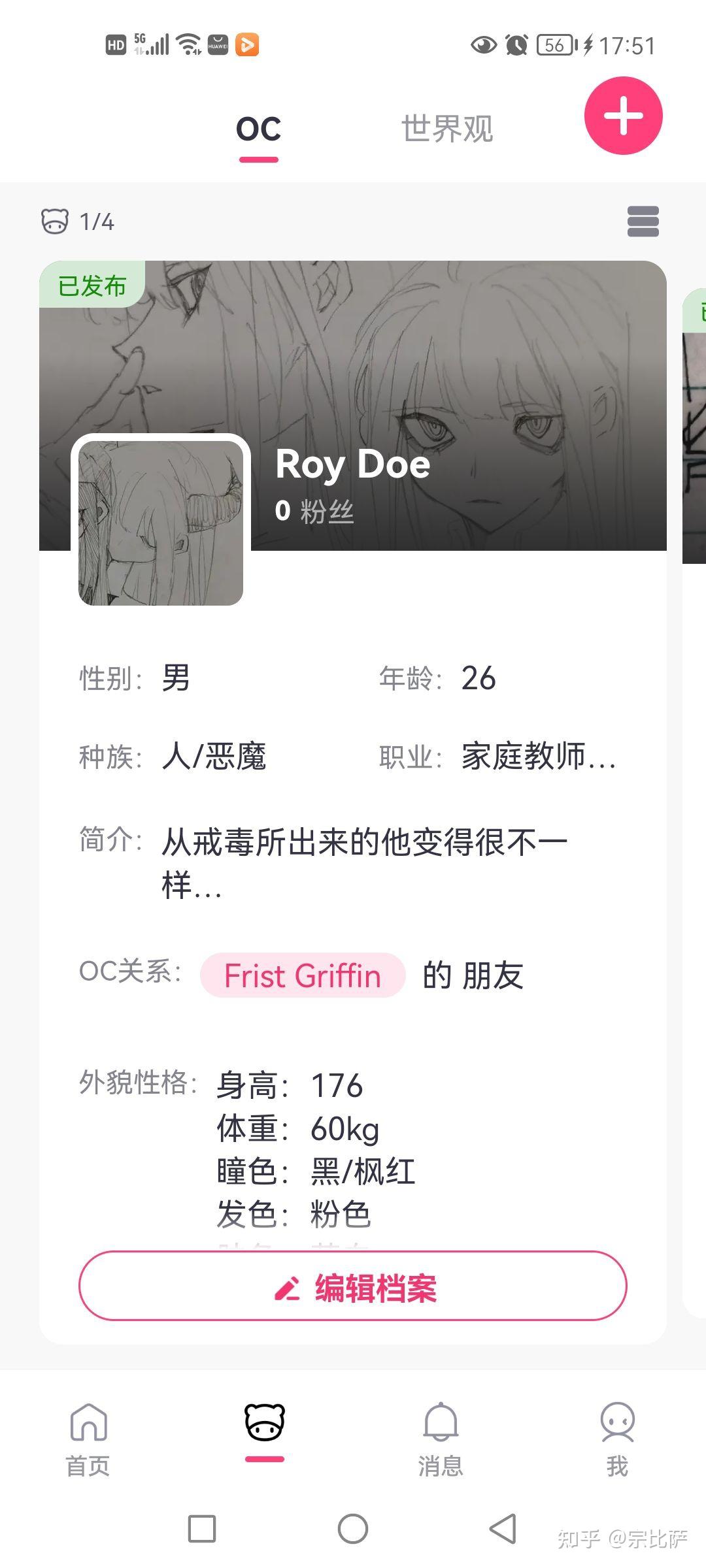
Task: Open Roy Doe's avatar picture
Action: click(x=161, y=523)
